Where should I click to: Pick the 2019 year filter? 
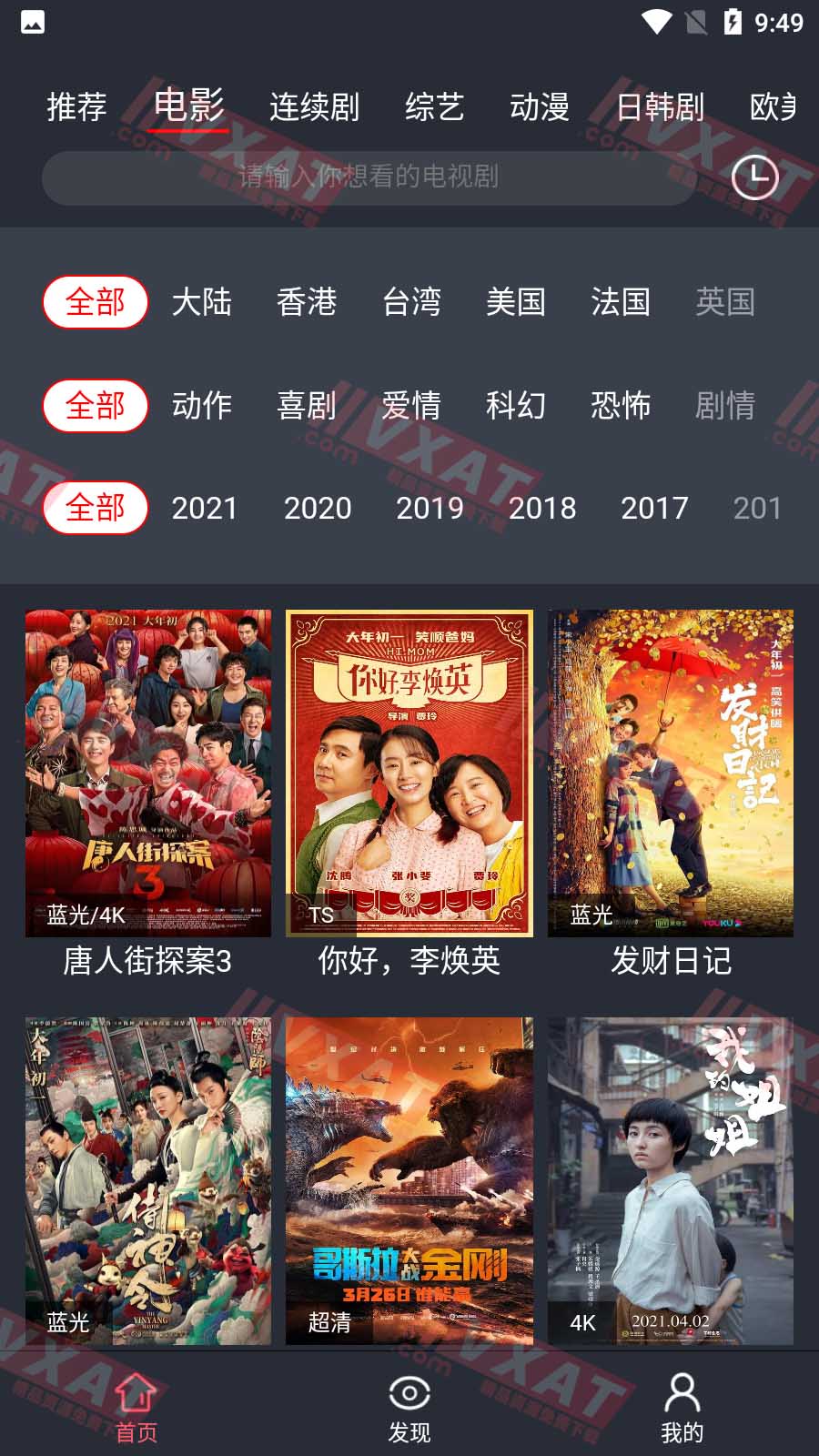point(430,508)
